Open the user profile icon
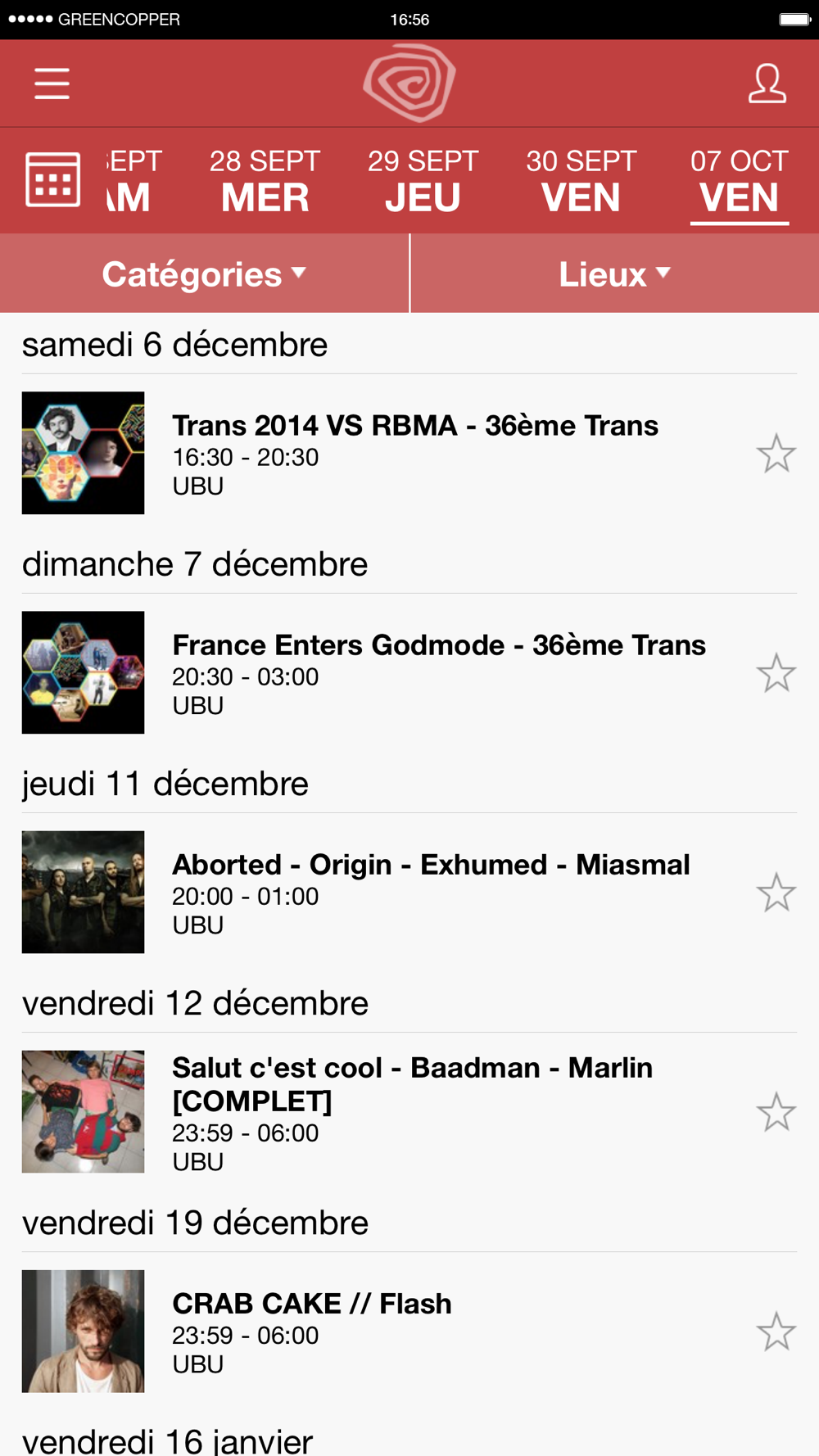 coord(767,84)
